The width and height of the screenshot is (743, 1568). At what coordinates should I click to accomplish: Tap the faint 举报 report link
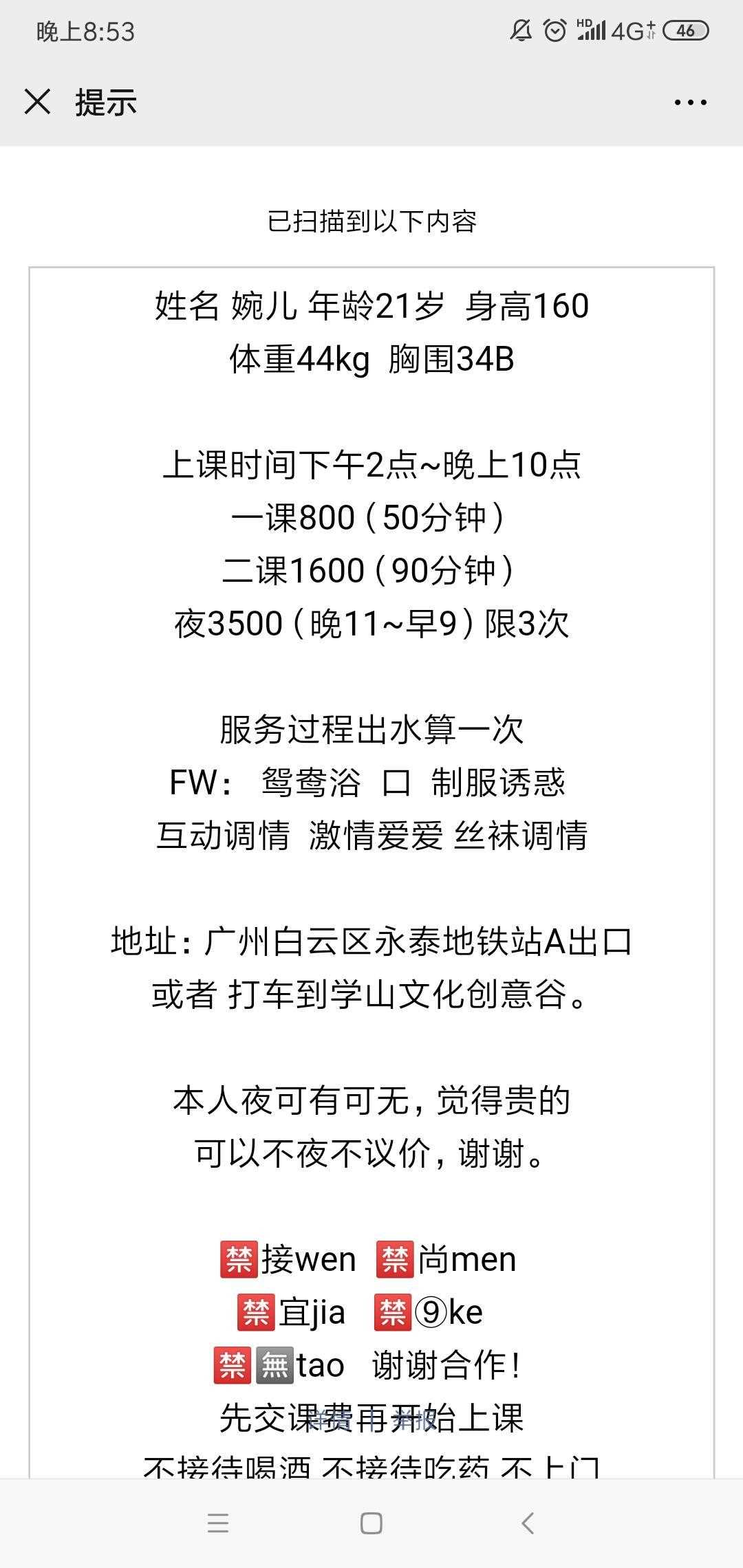pos(415,1419)
